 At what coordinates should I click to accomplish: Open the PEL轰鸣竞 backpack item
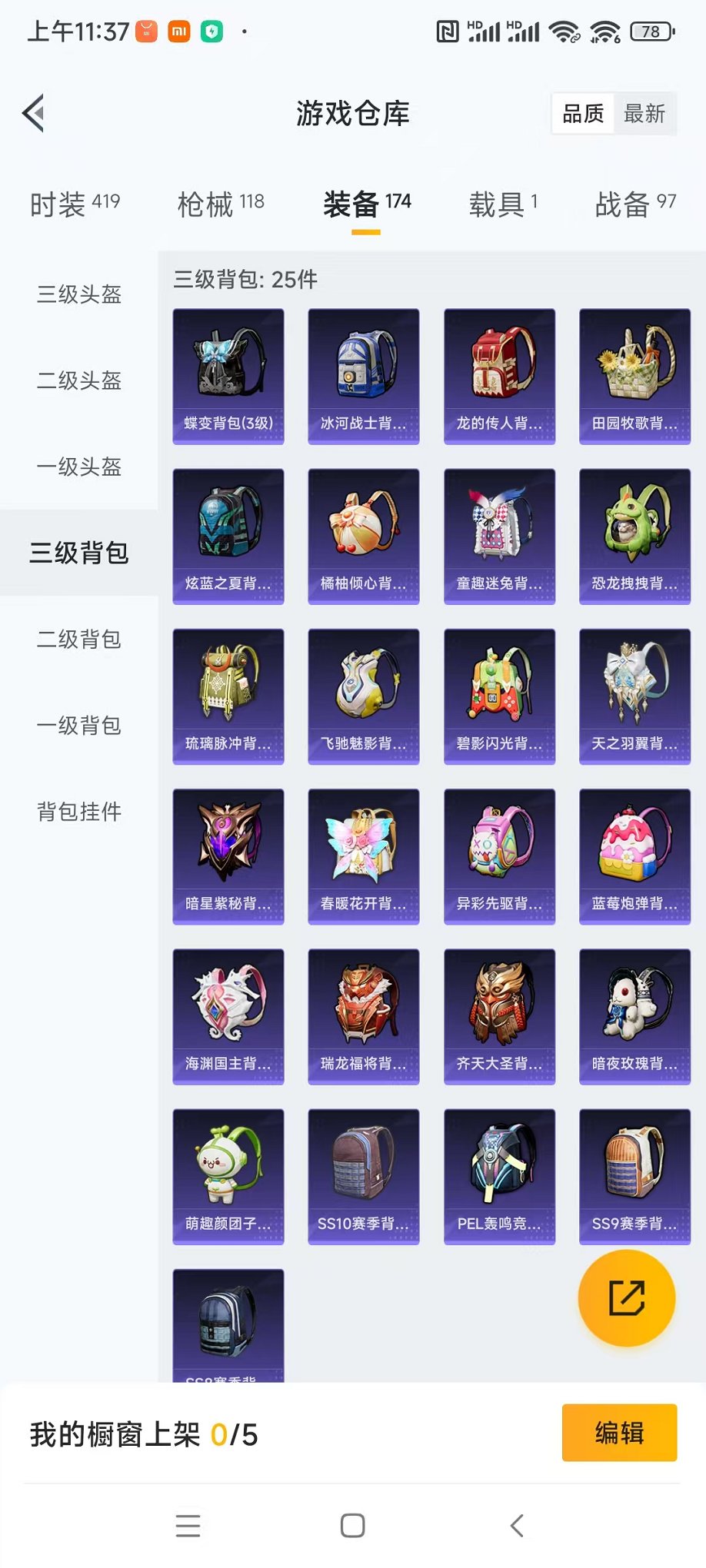coord(500,1176)
